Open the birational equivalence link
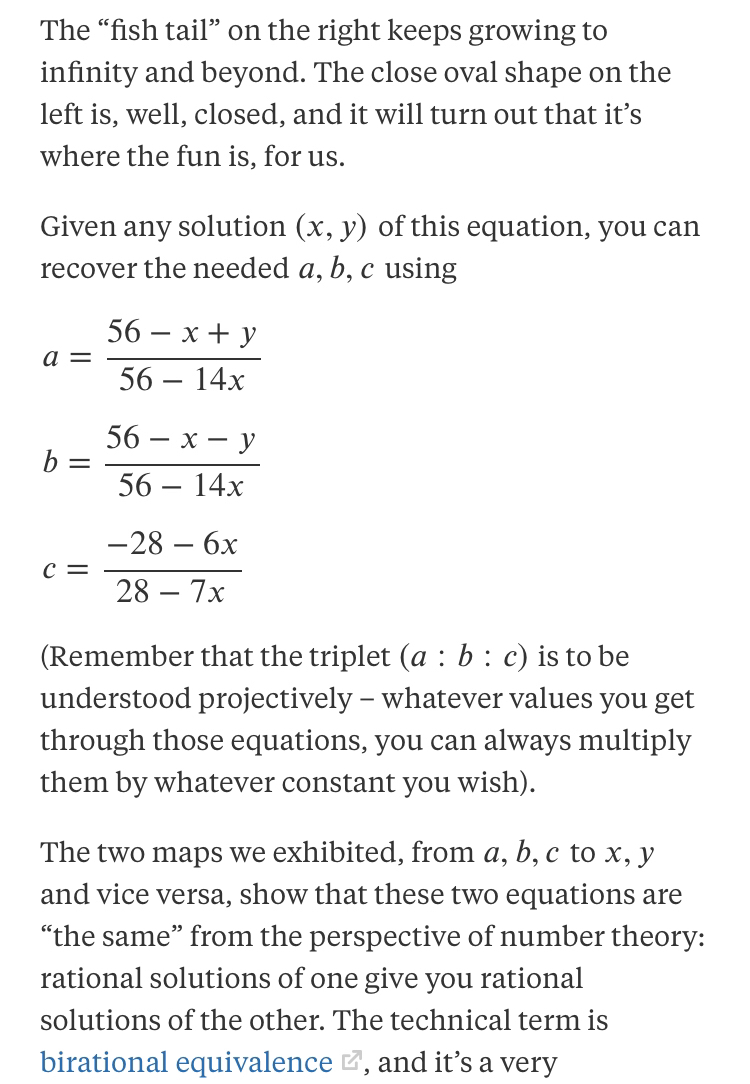Image resolution: width=750 pixels, height=1084 pixels. 186,1062
